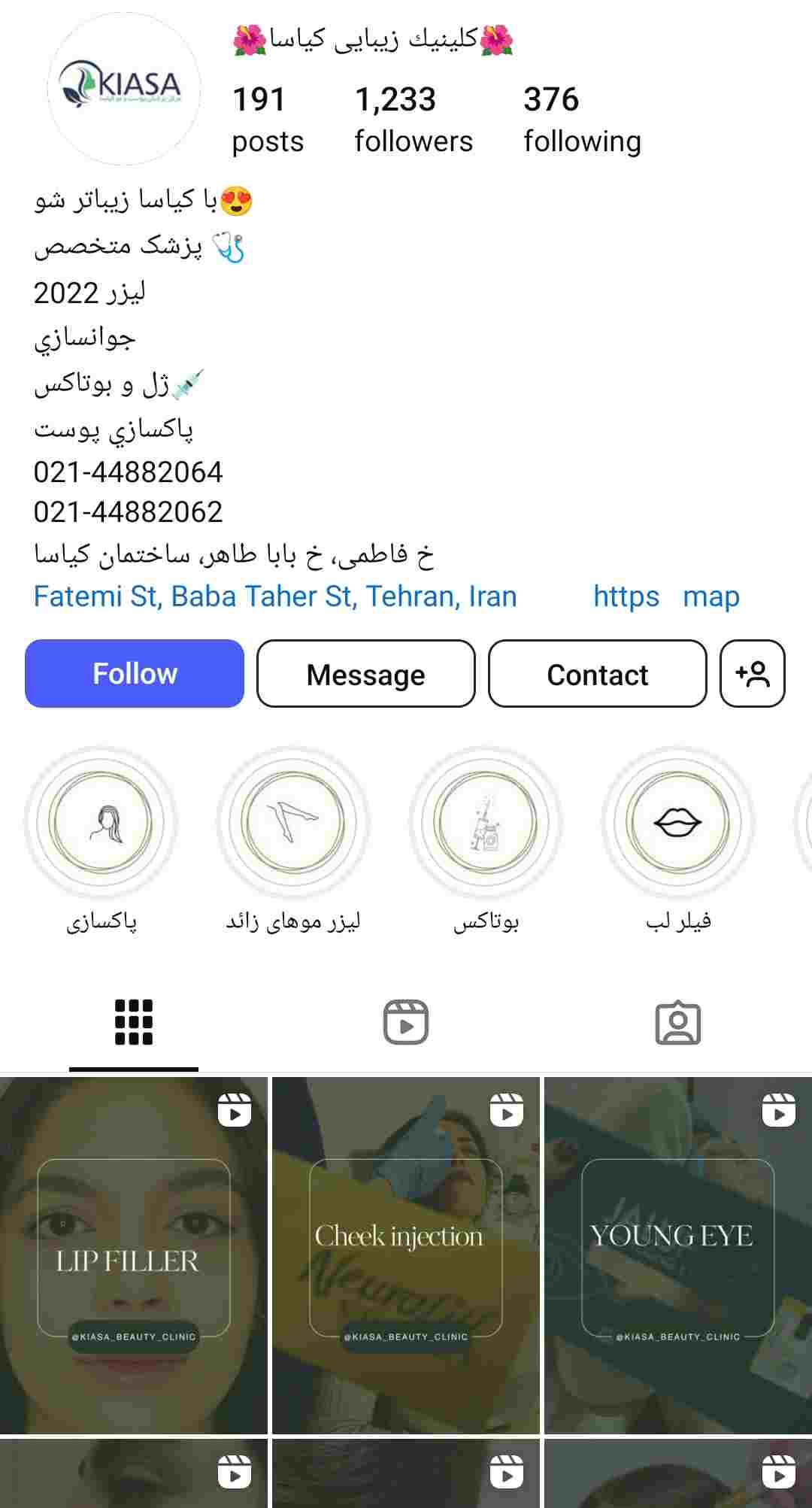Open the Cheek injection reel

pos(405,1255)
